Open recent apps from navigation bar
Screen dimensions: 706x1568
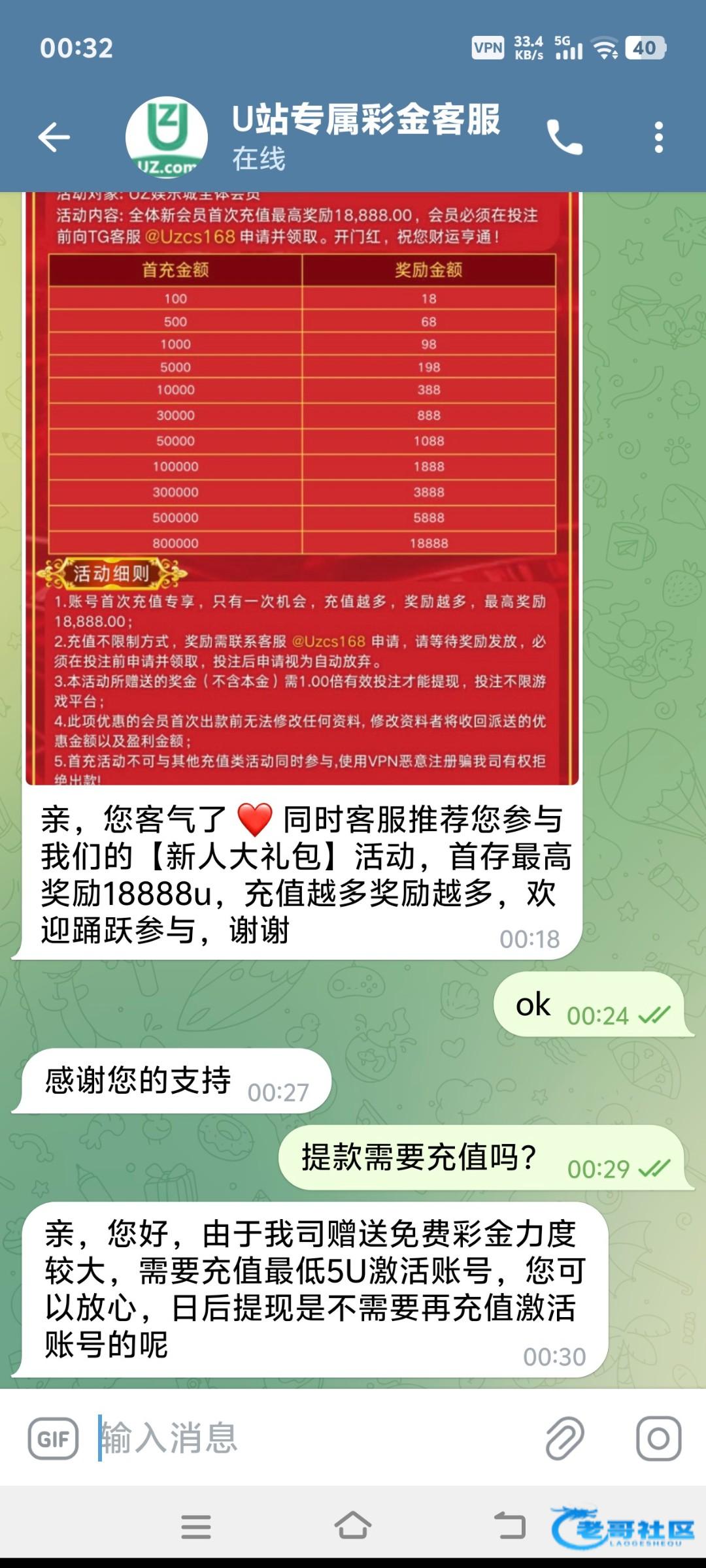[x=196, y=1527]
